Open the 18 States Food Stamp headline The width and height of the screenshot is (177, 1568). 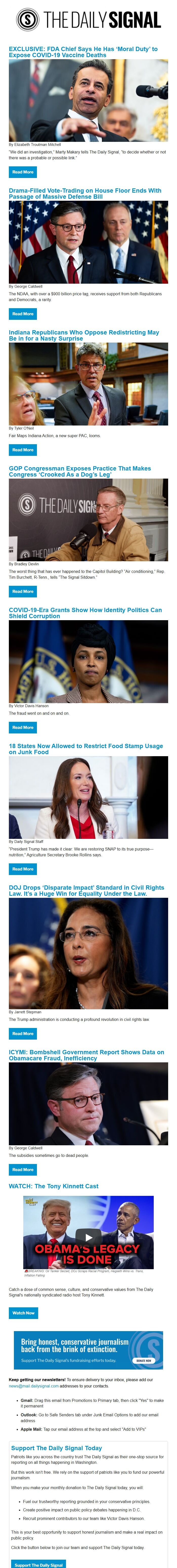[86, 749]
